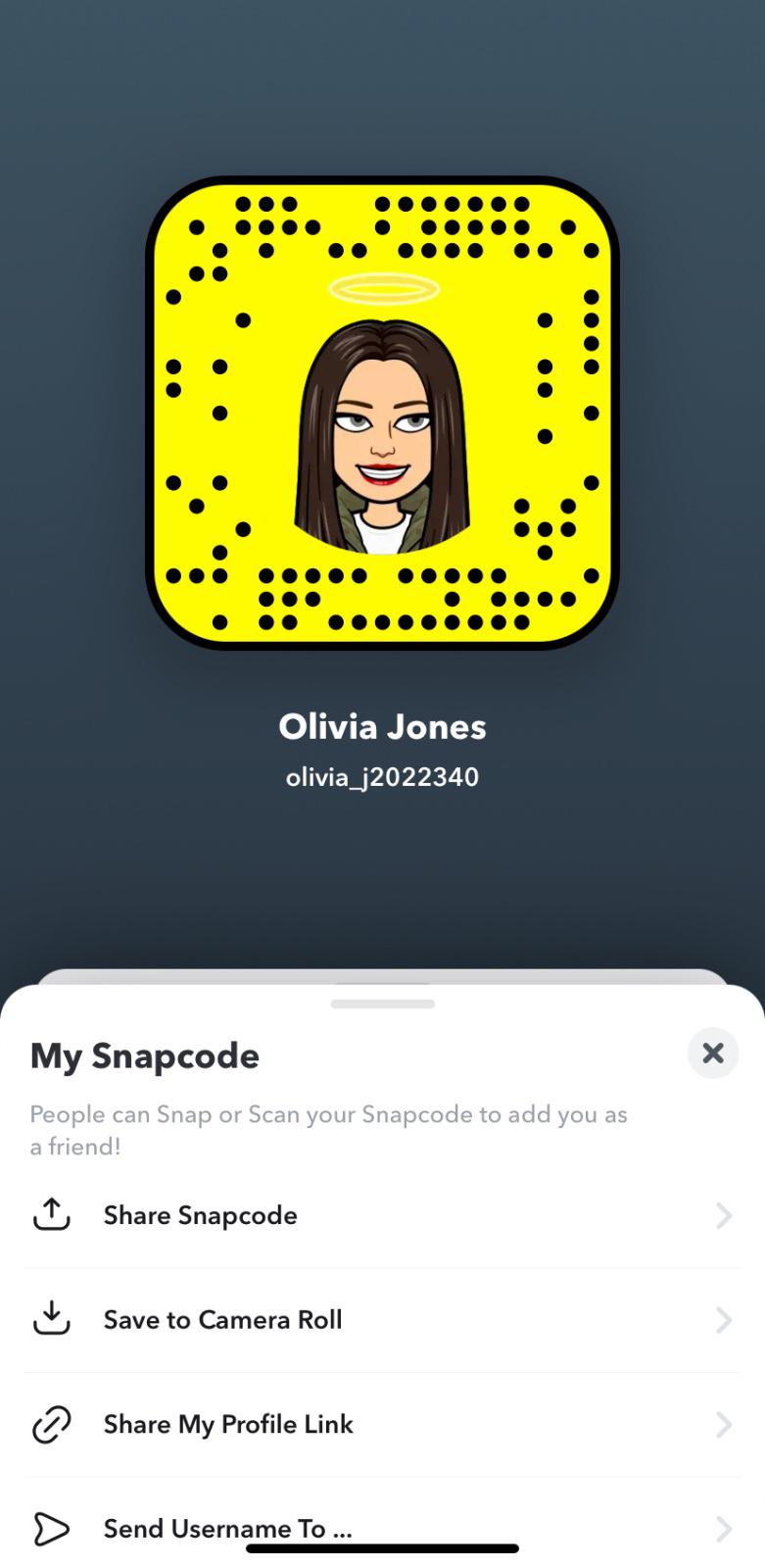Viewport: 765px width, 1568px height.
Task: Select Share My Profile Link
Action: pyautogui.click(x=382, y=1425)
